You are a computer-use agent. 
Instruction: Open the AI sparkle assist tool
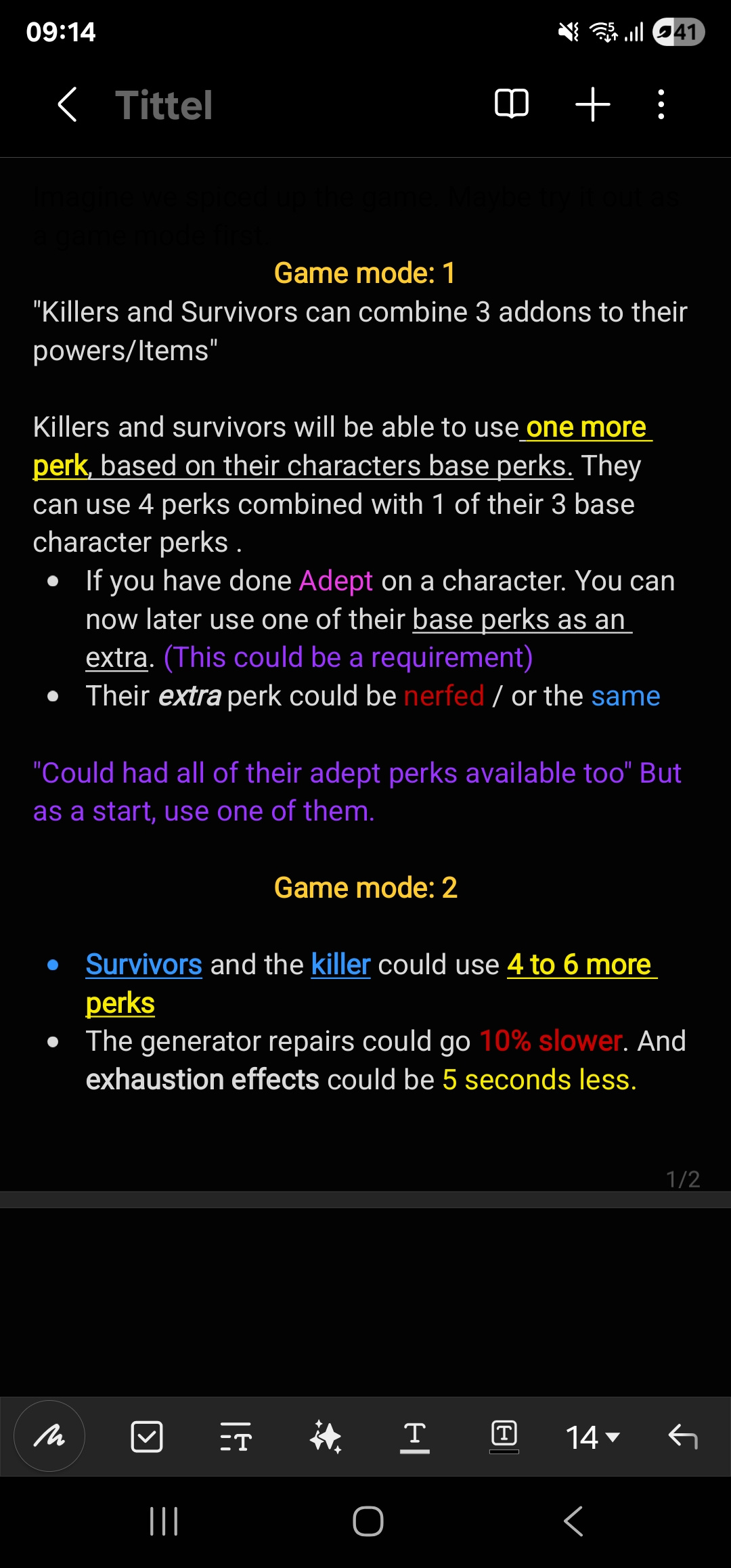click(326, 1437)
